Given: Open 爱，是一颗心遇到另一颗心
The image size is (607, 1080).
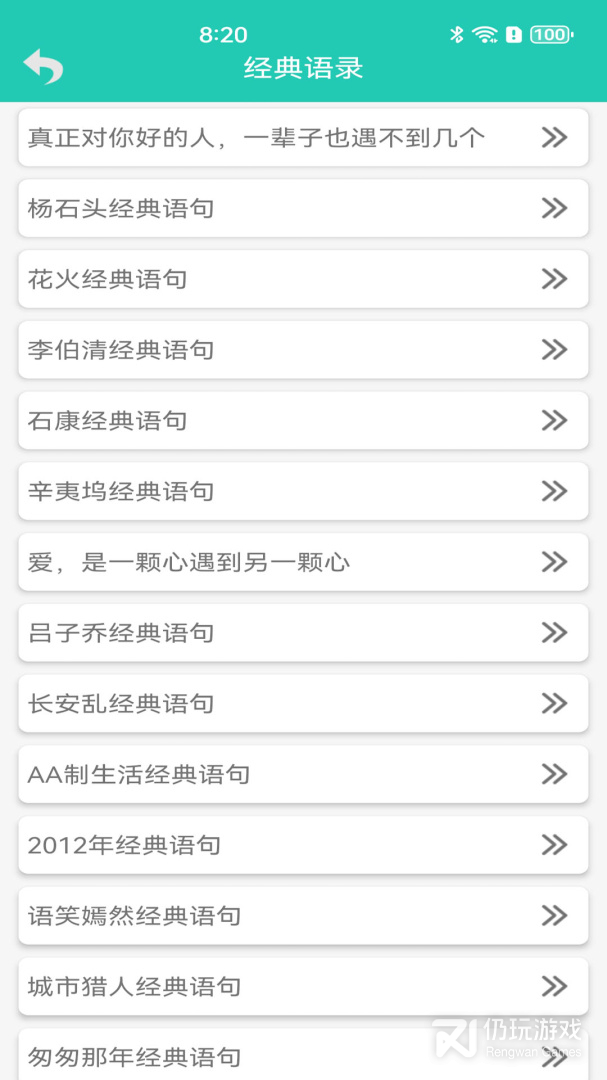Looking at the screenshot, I should pyautogui.click(x=302, y=562).
